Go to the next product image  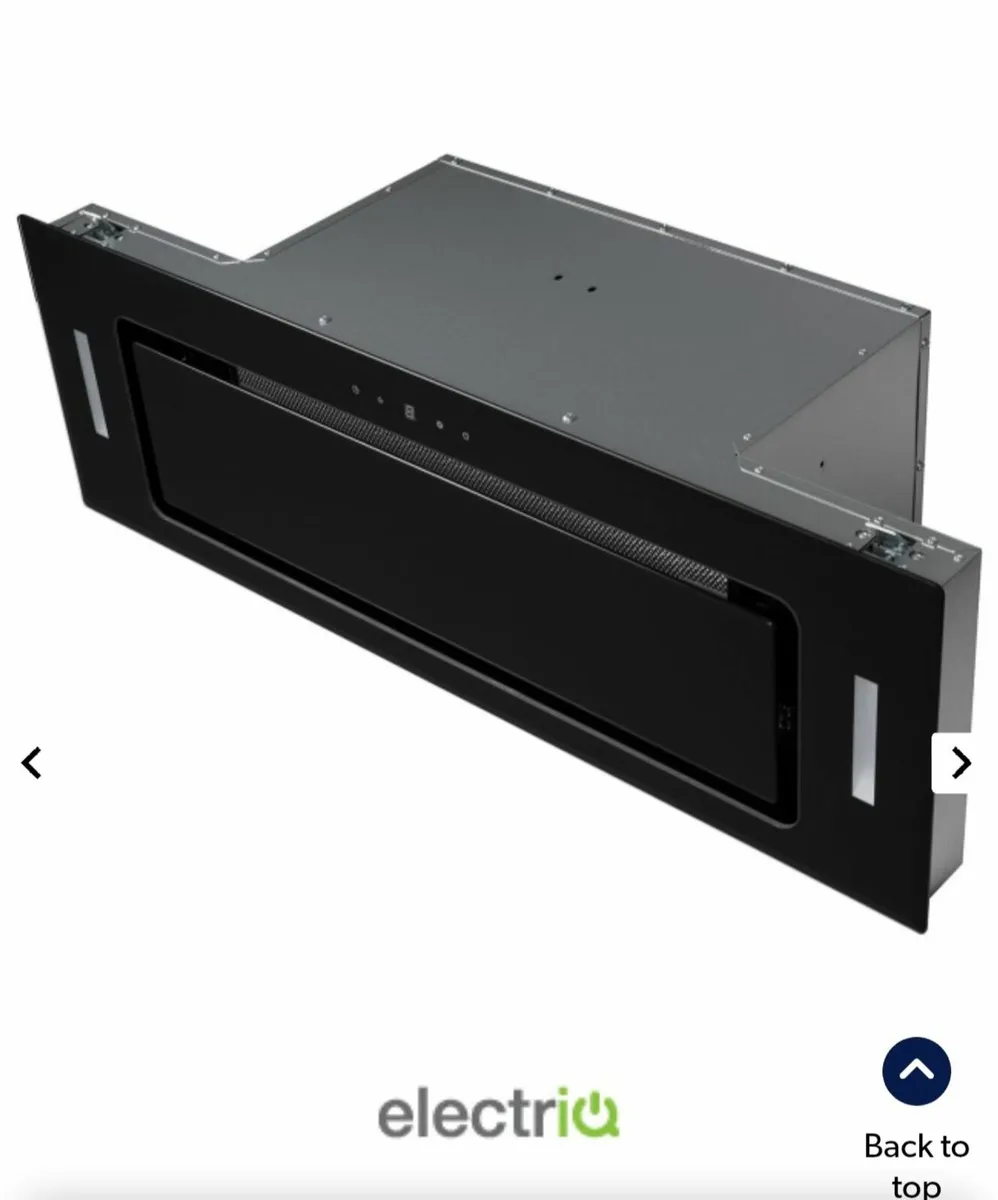tap(960, 763)
